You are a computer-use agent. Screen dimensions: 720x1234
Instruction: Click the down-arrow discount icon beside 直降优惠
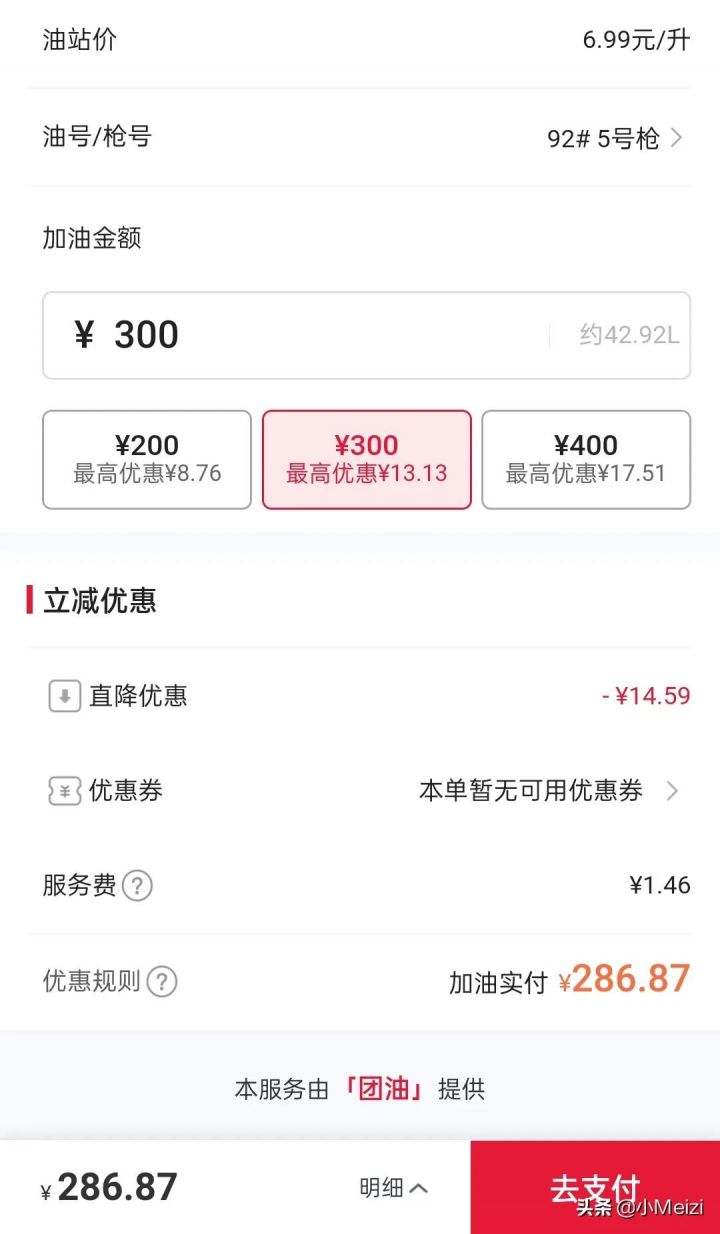point(65,695)
